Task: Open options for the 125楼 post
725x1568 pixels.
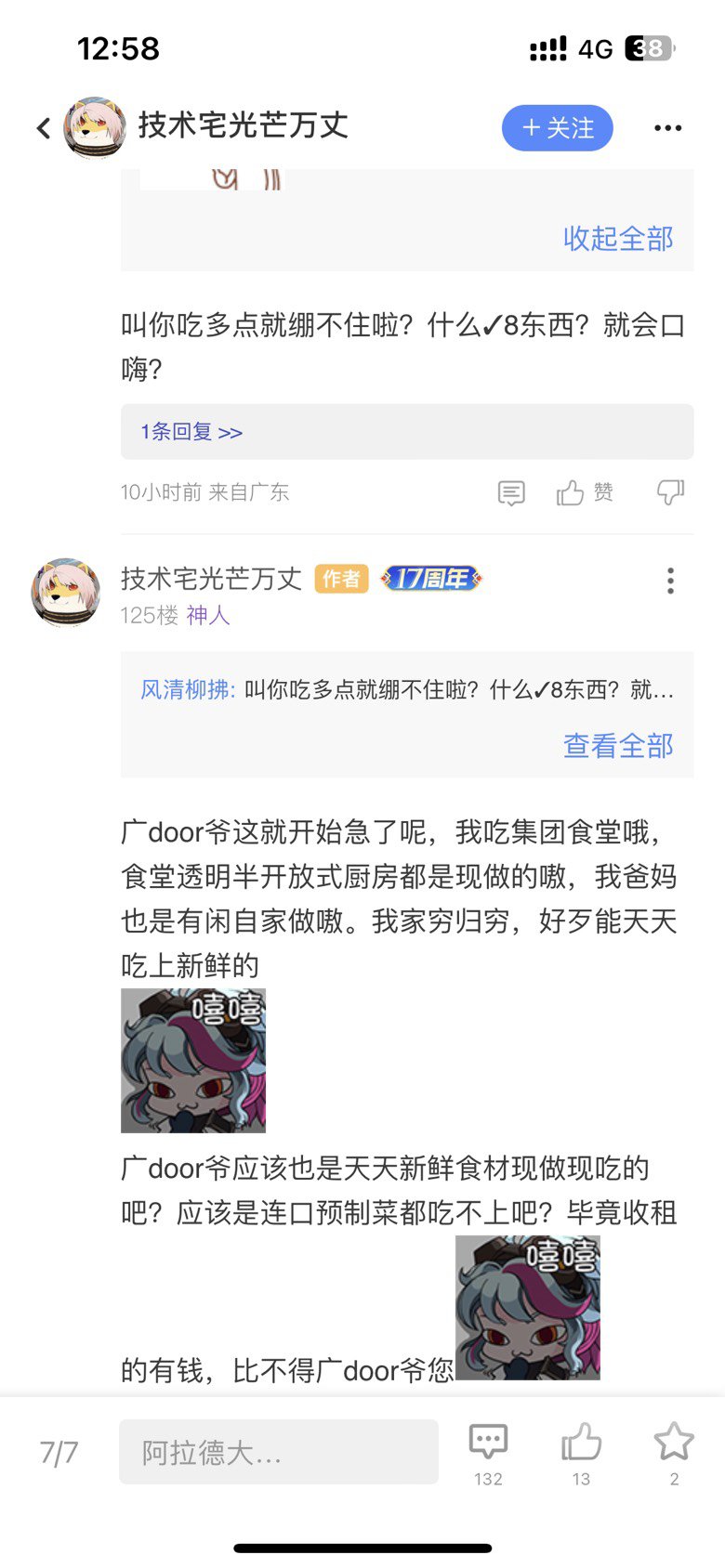Action: (670, 581)
